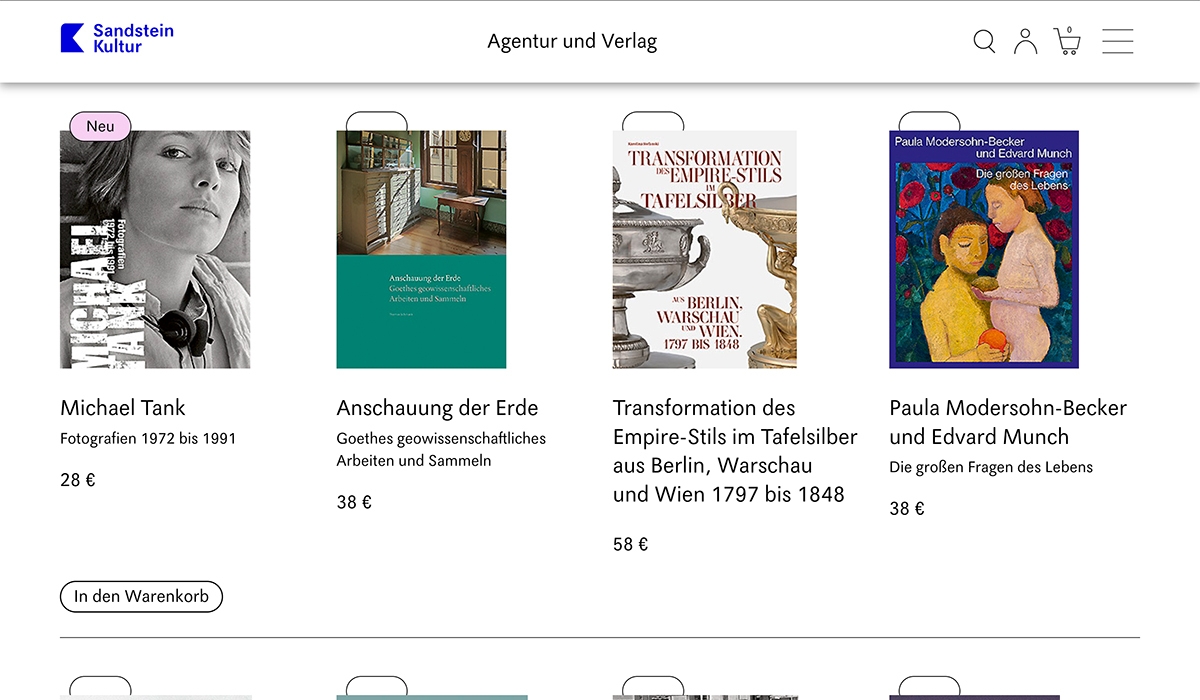Image resolution: width=1200 pixels, height=700 pixels.
Task: Open the Transformation des Empire-Stils book cover
Action: pos(704,249)
